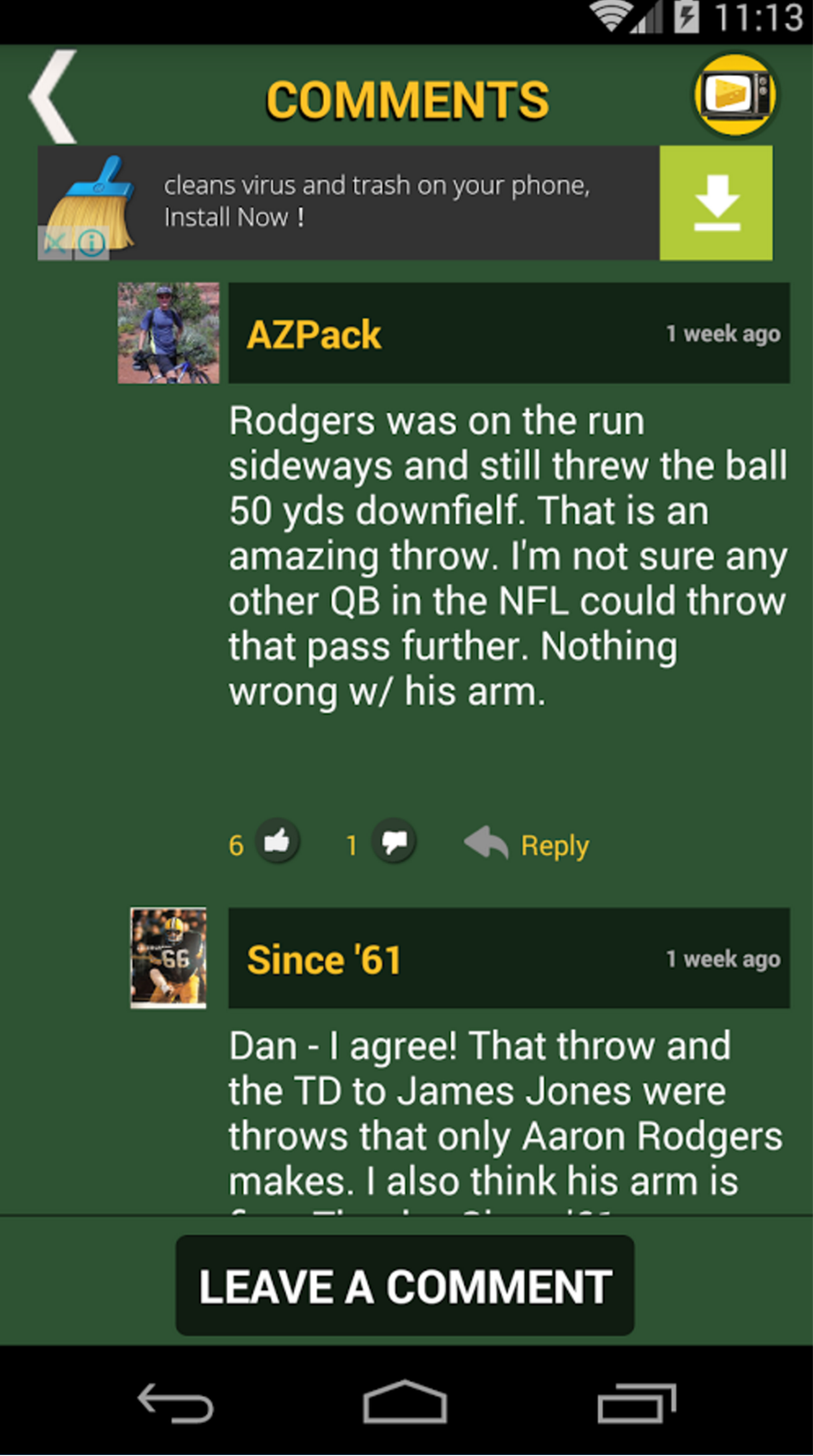Tap the system home button

pyautogui.click(x=405, y=1402)
